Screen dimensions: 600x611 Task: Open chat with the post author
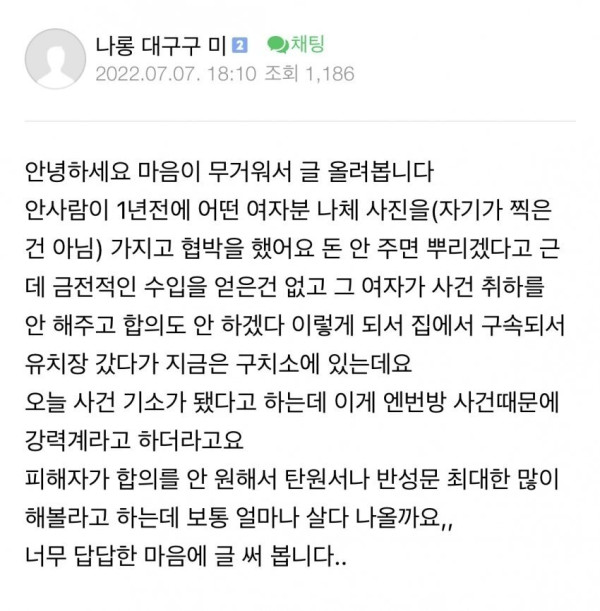click(x=296, y=44)
